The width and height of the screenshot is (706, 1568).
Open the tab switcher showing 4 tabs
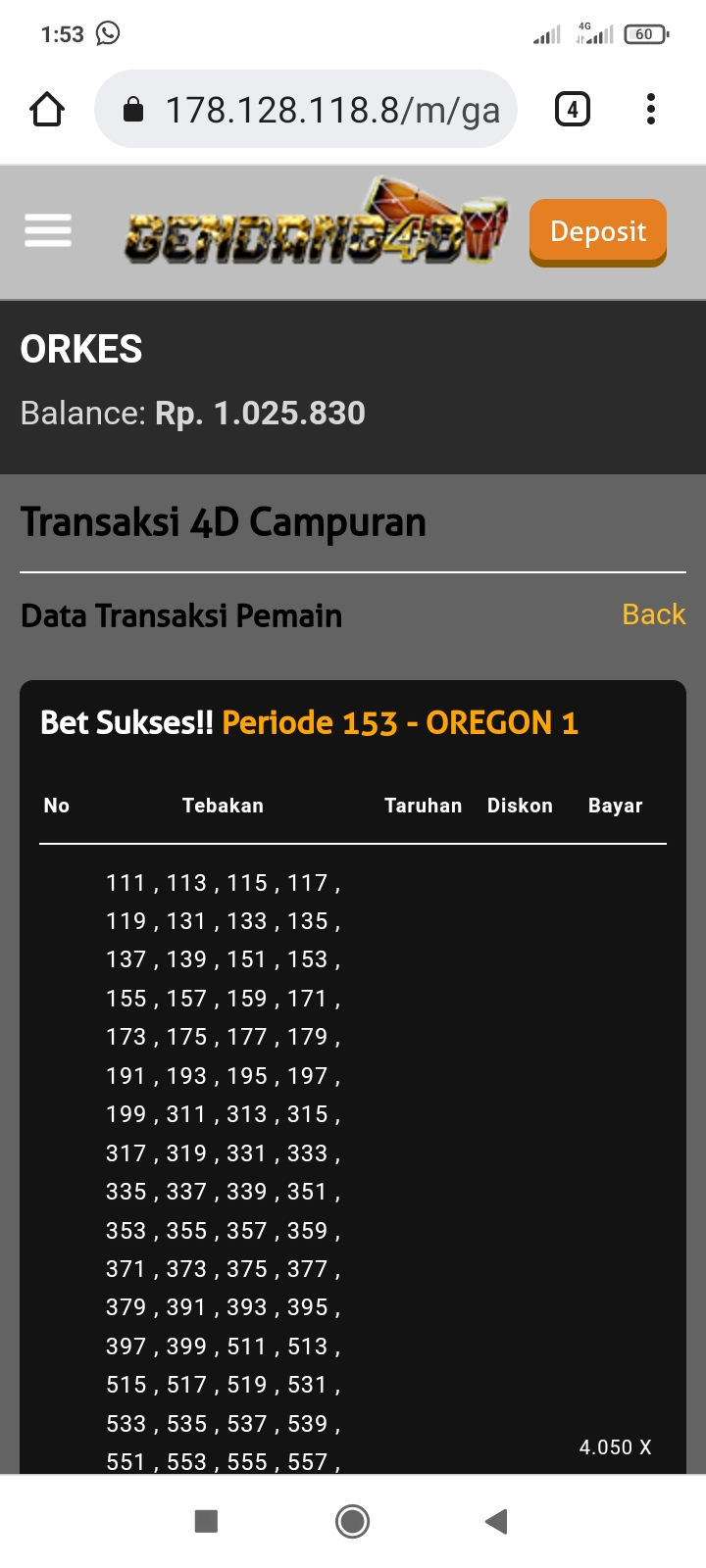pos(573,109)
